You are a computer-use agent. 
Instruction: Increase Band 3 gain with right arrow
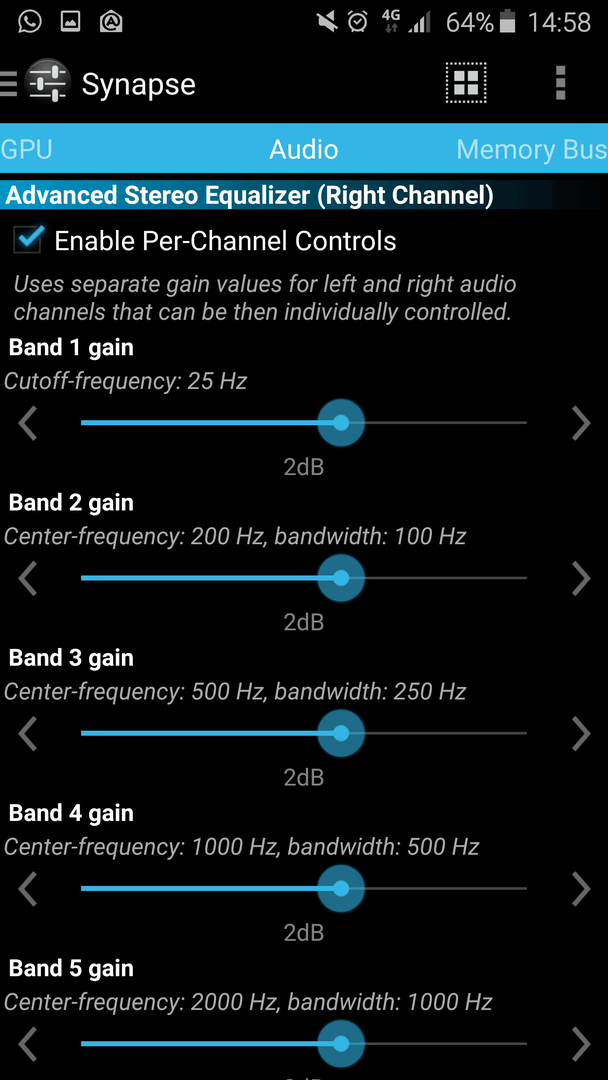(x=581, y=734)
